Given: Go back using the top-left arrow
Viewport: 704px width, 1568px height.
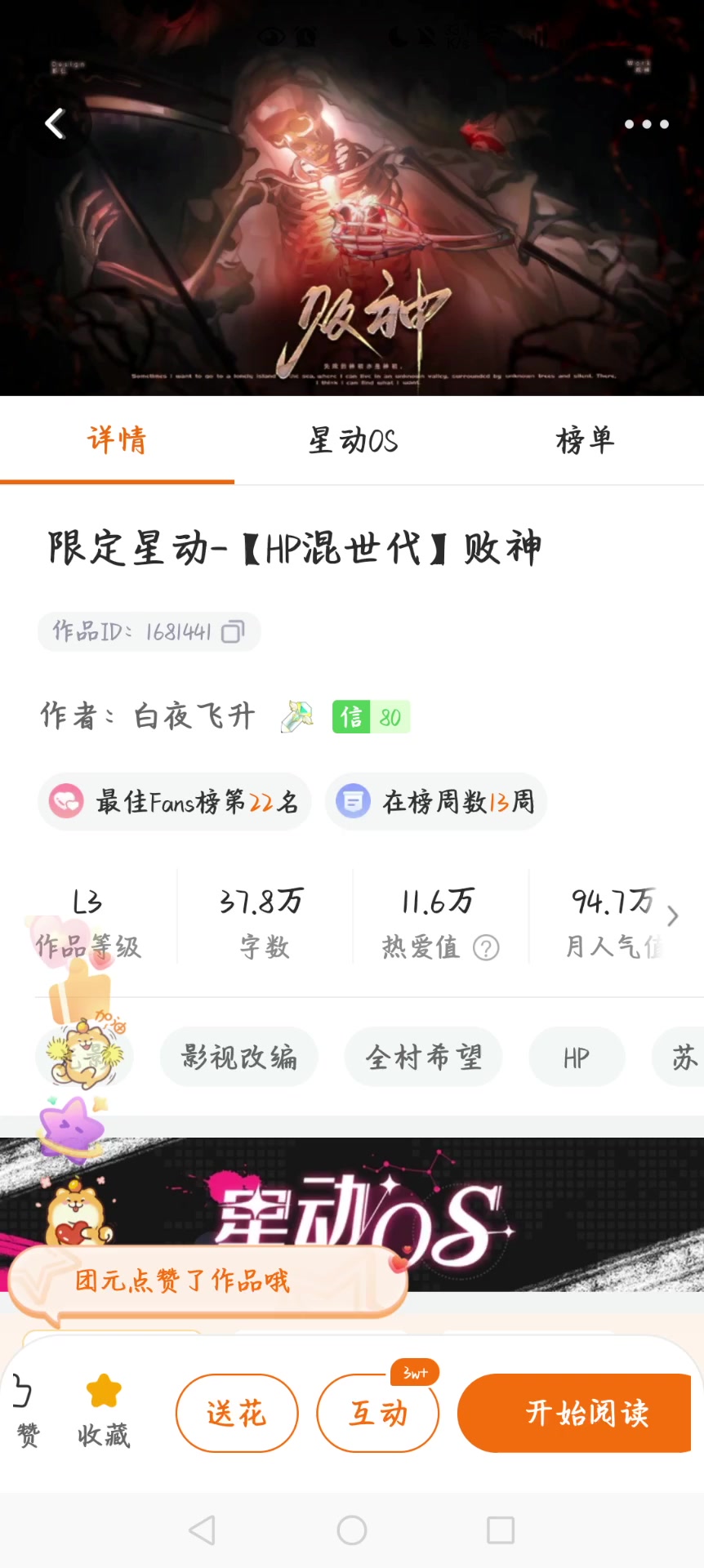Looking at the screenshot, I should click(x=55, y=124).
